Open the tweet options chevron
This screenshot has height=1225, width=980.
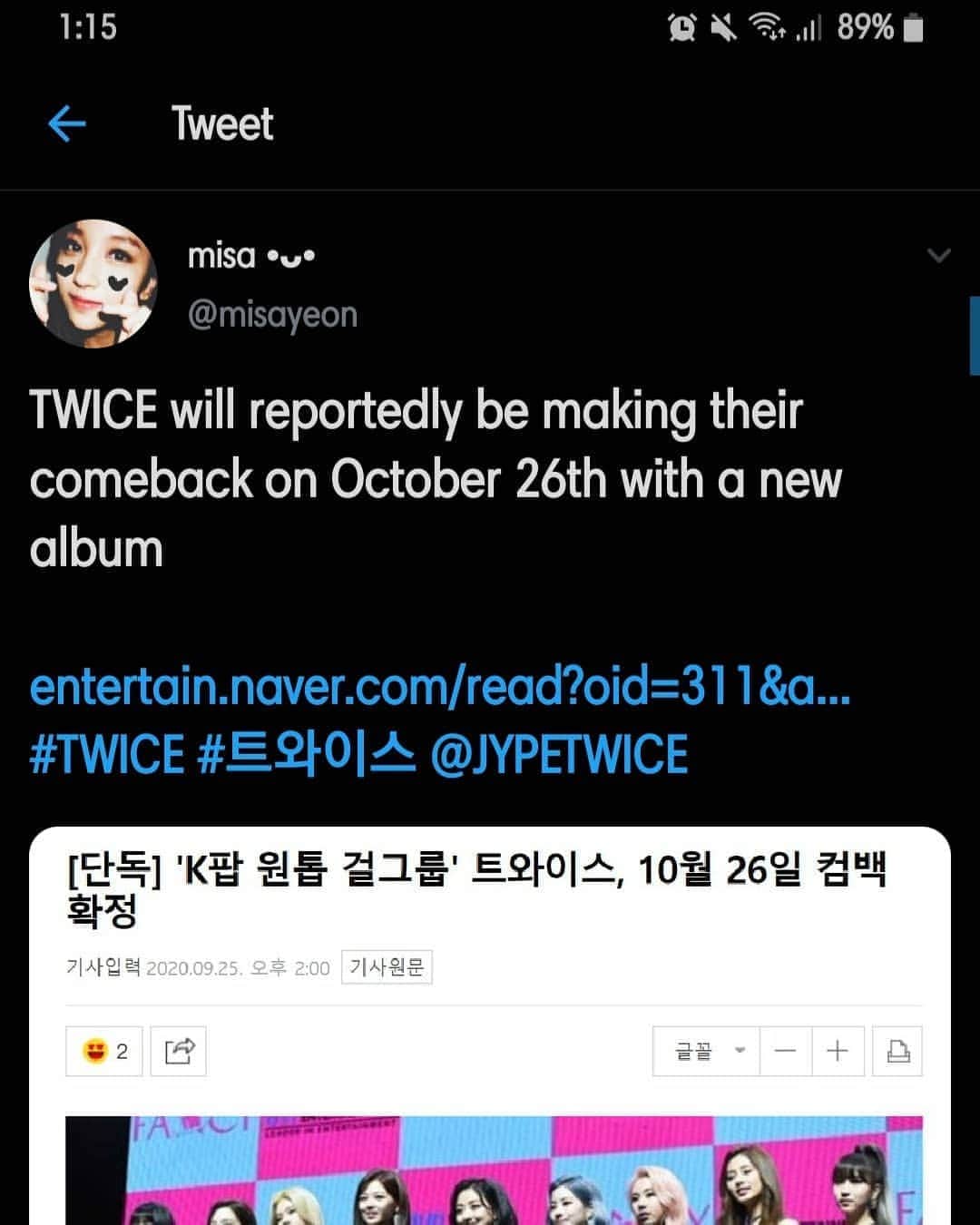coord(938,256)
